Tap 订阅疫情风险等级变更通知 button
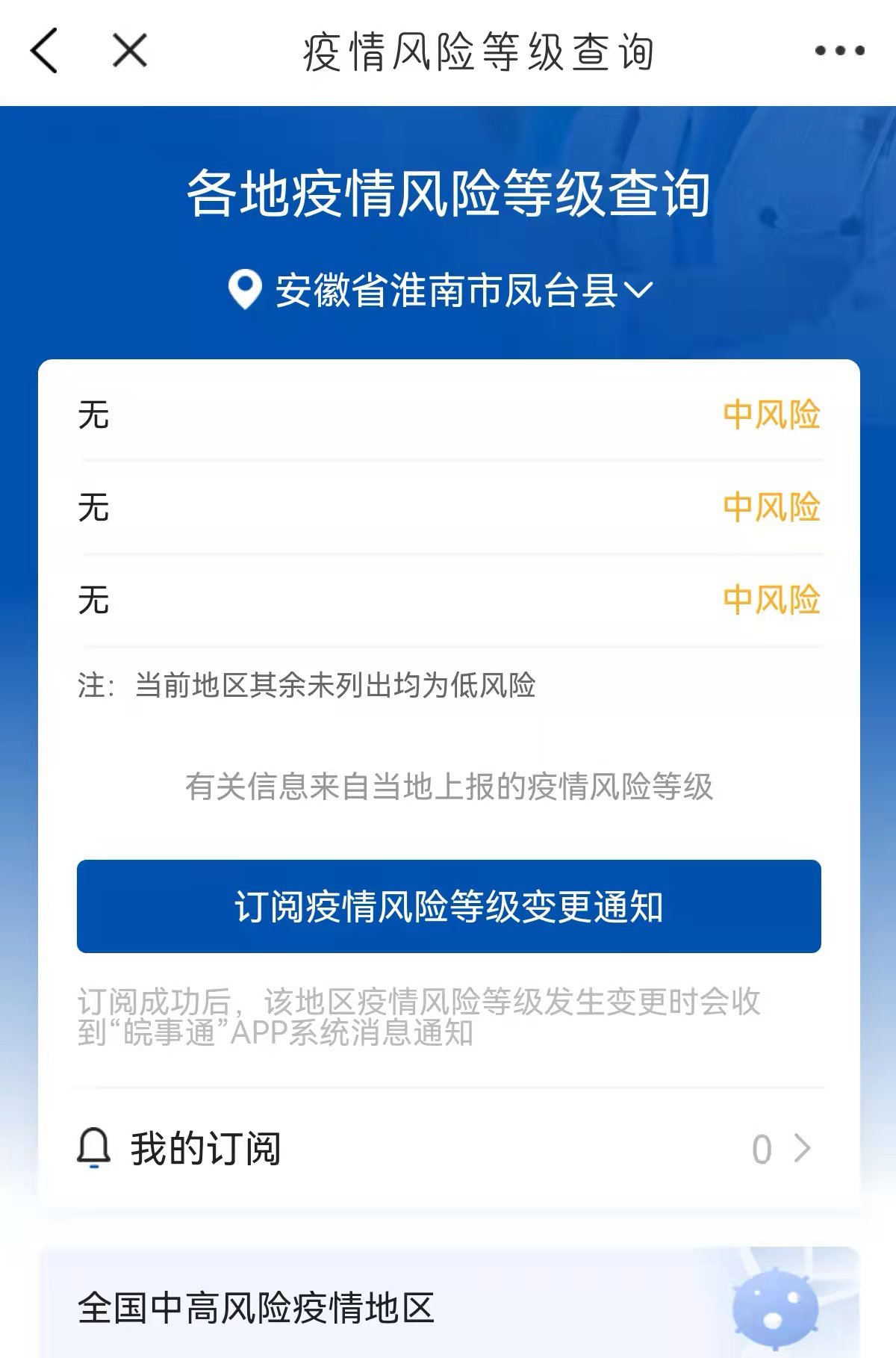 click(449, 906)
